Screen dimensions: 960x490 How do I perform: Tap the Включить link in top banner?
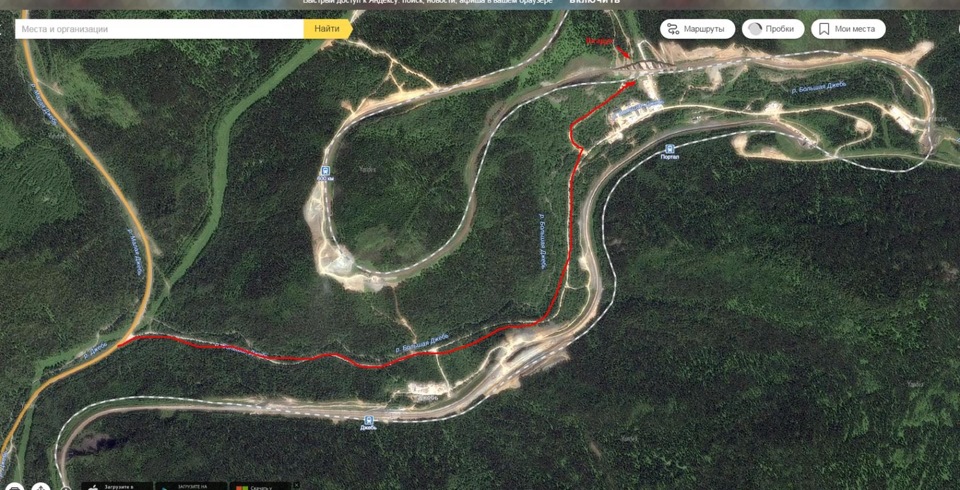coord(588,2)
